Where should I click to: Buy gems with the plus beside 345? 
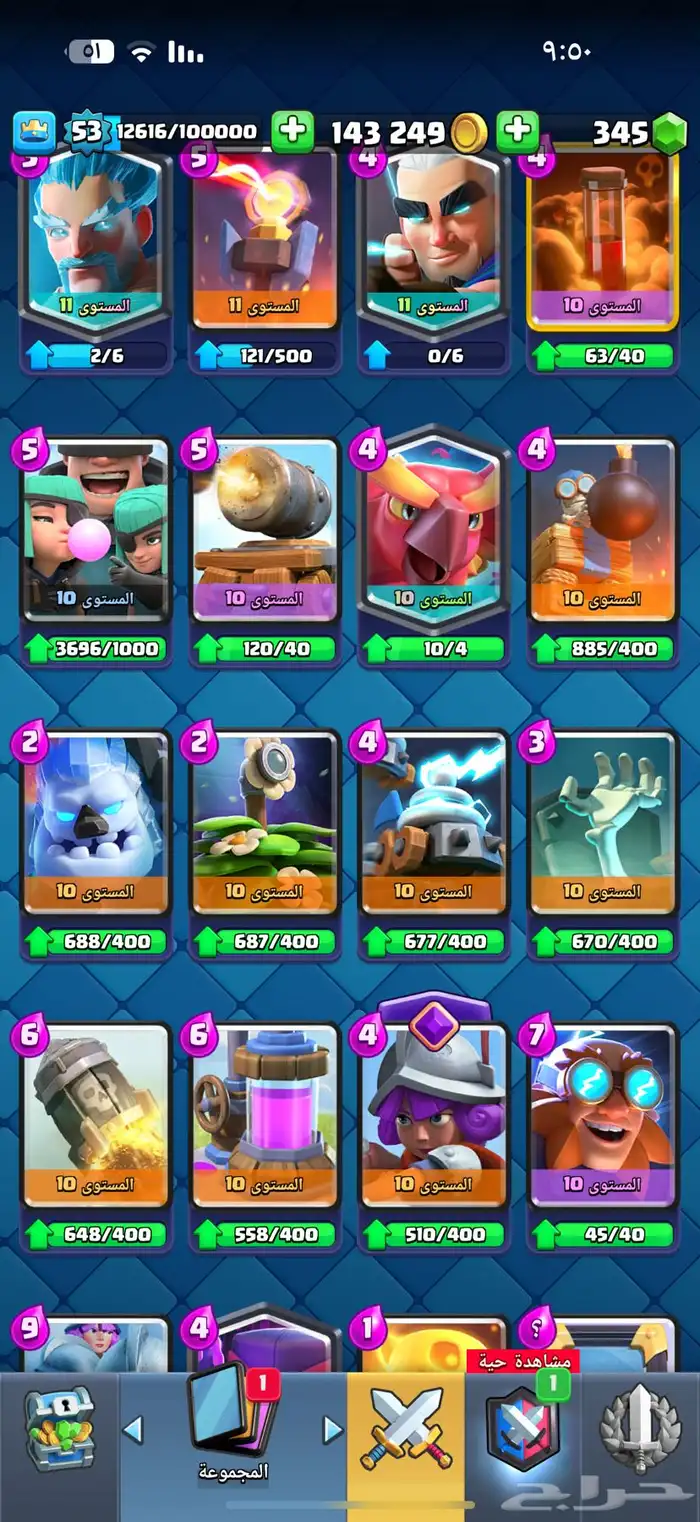[x=517, y=131]
